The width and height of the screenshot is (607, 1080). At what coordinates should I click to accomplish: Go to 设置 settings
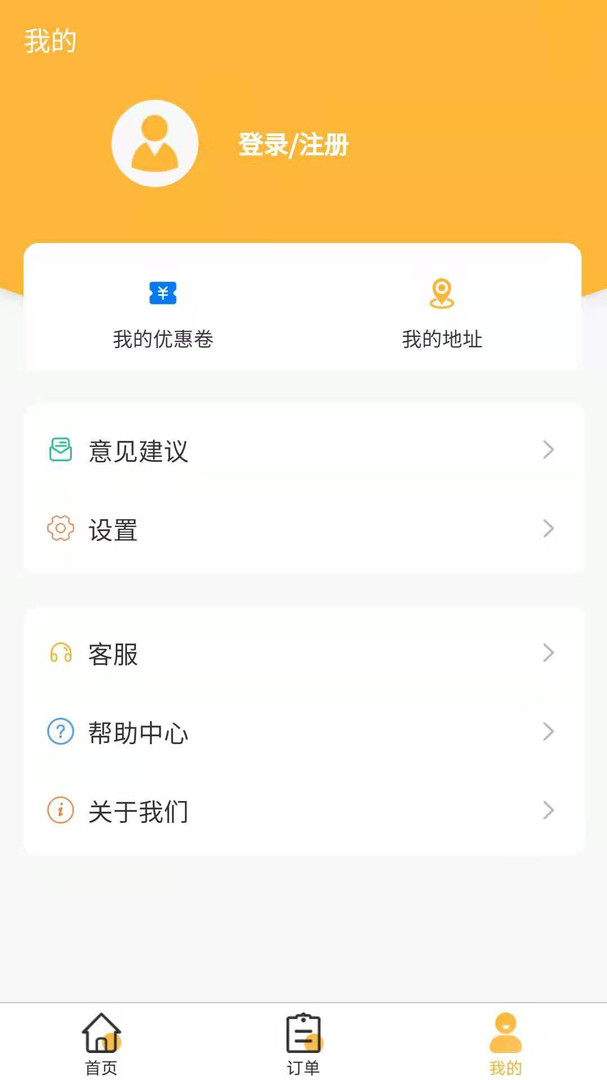[x=303, y=529]
